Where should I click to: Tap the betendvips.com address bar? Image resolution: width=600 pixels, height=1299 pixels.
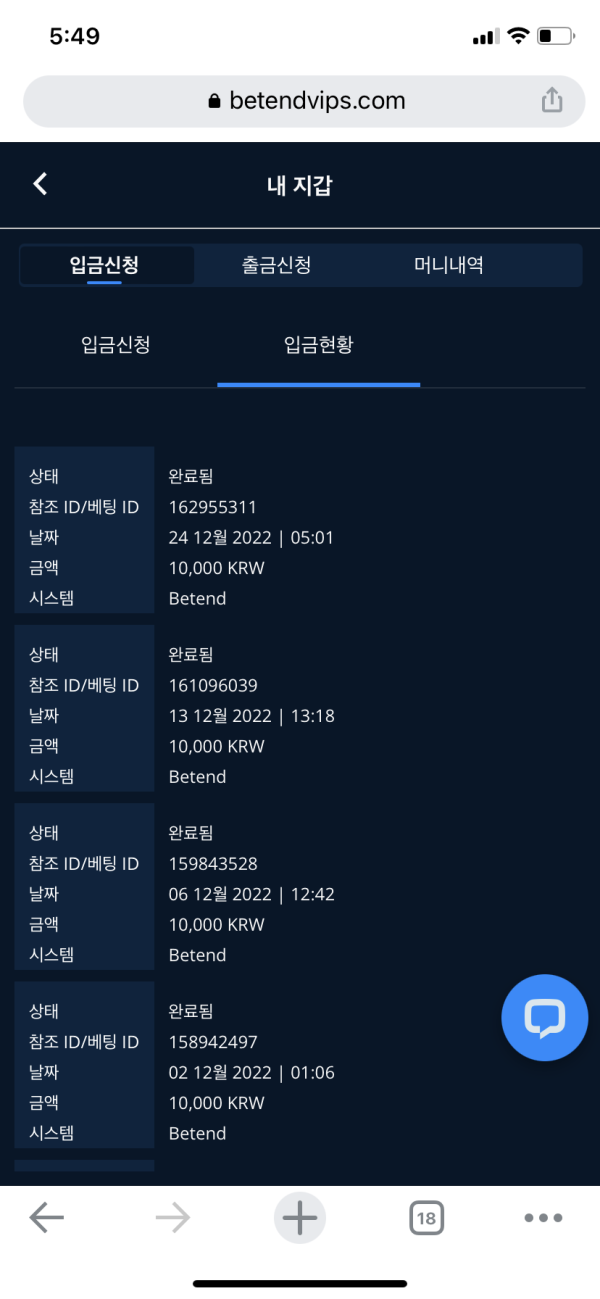point(304,101)
